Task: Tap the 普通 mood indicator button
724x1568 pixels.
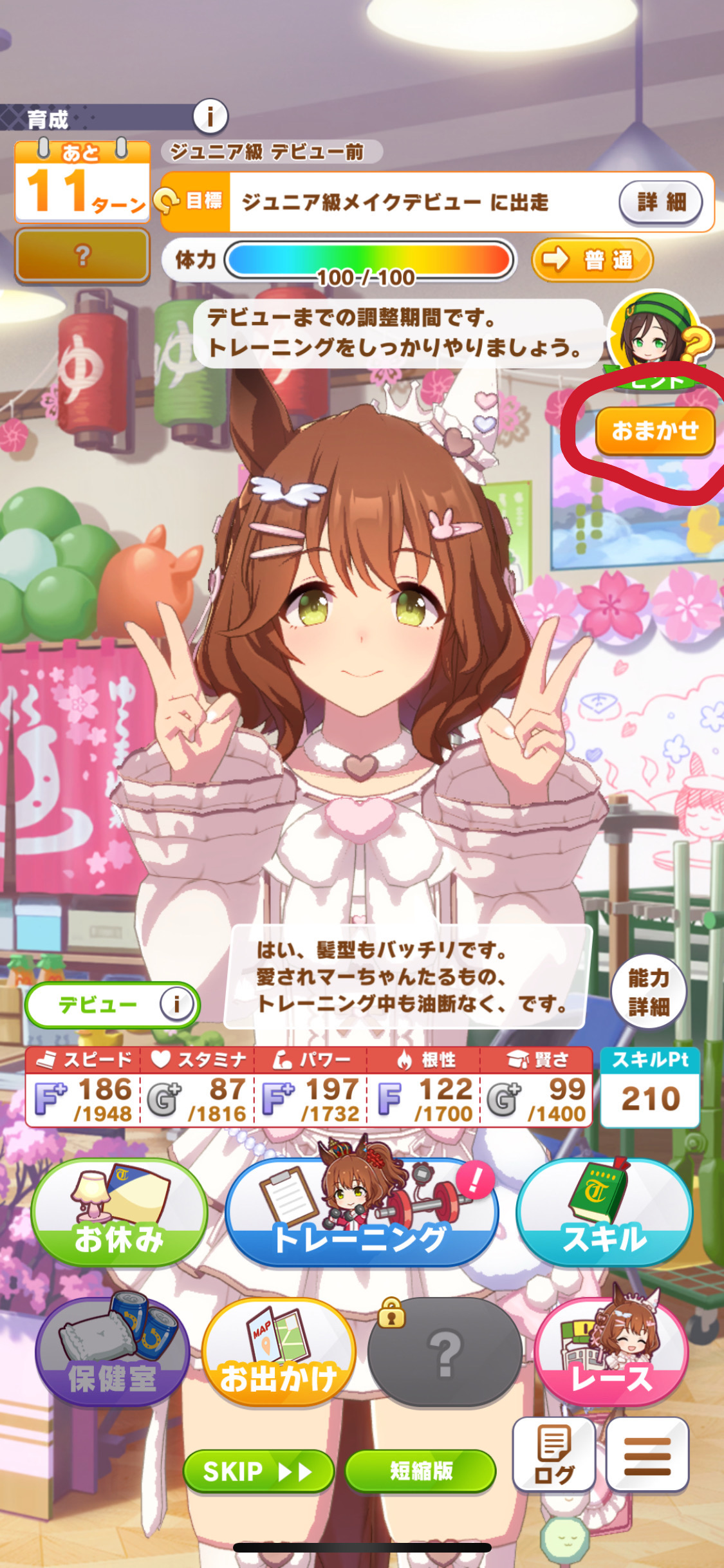Action: 592,260
